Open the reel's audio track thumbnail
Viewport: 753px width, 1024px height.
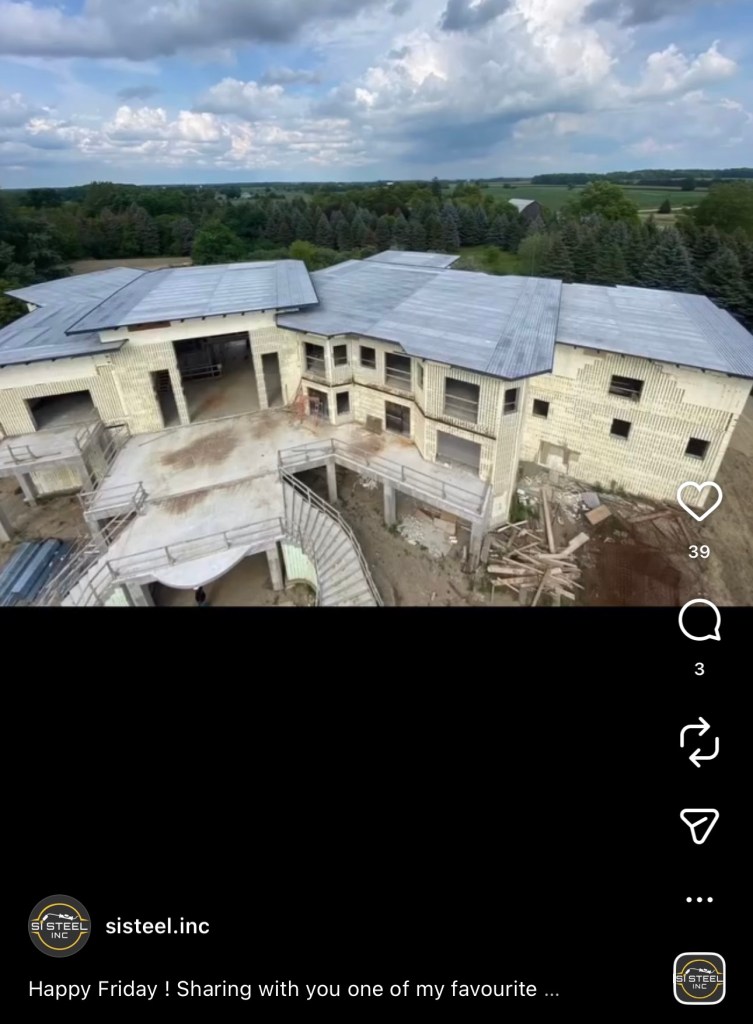coord(699,978)
